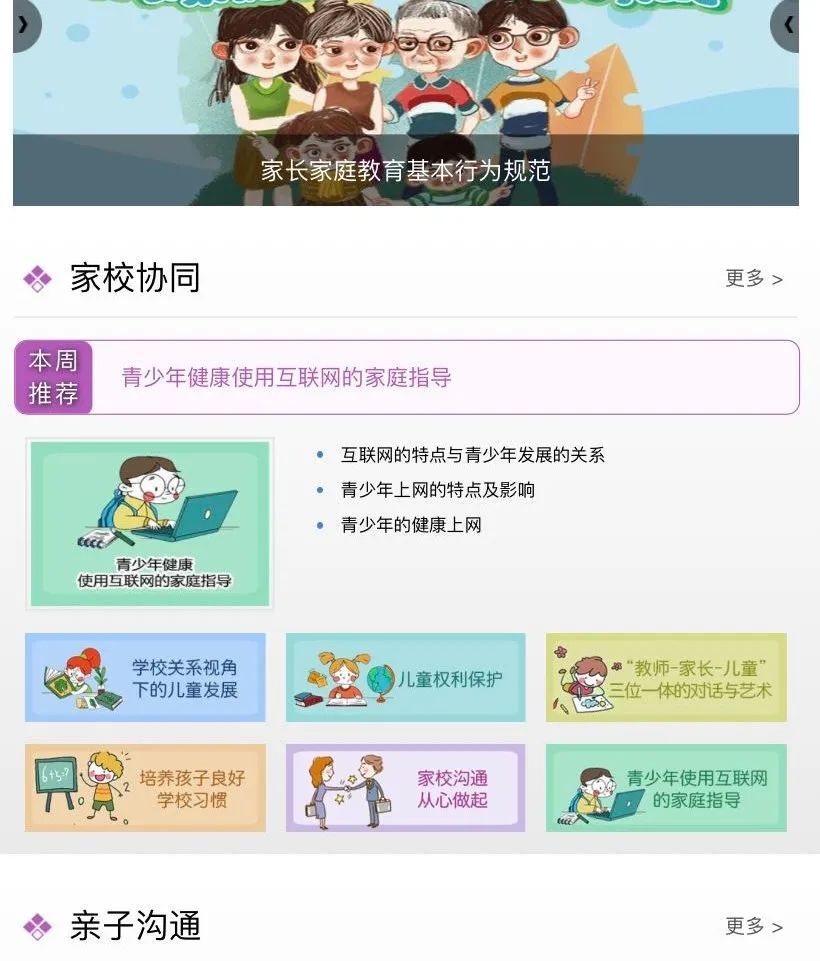Viewport: 820px width, 961px height.
Task: Tap 更多 beside 亲子沟通
Action: click(x=753, y=926)
